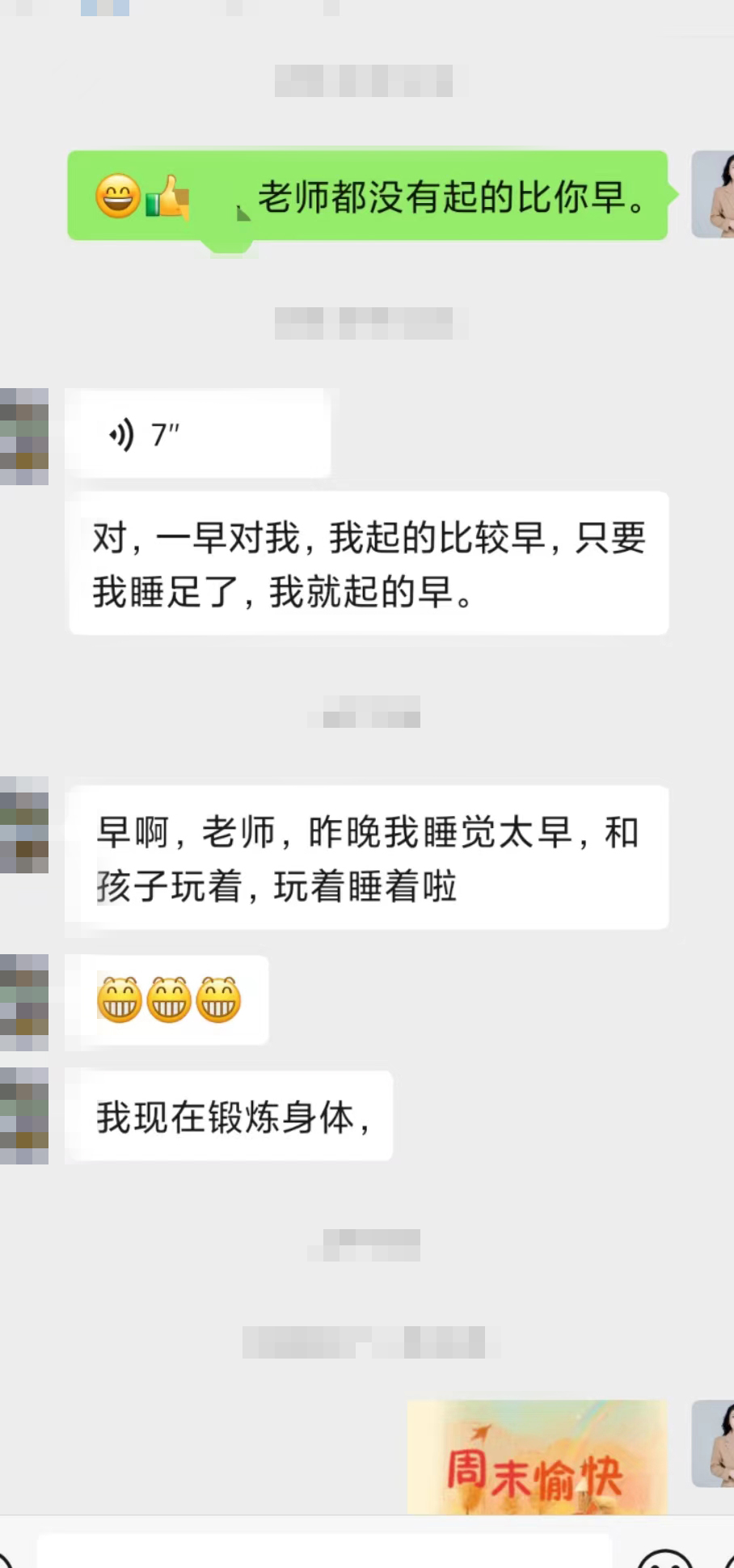This screenshot has width=734, height=1568.
Task: Open the avatar beside the 周末愉快 sticker
Action: [x=713, y=1444]
